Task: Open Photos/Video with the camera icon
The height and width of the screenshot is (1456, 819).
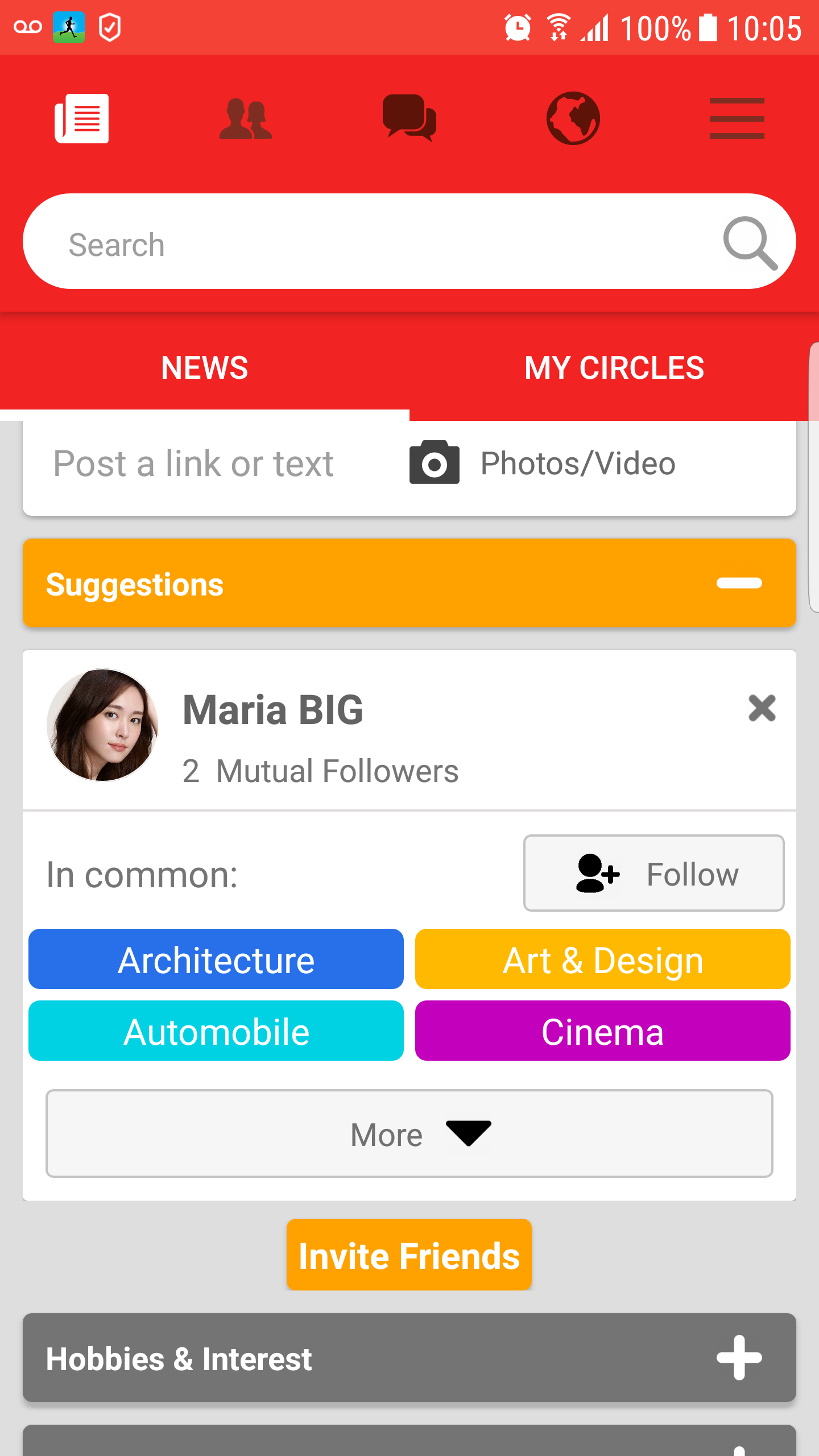Action: coord(433,464)
